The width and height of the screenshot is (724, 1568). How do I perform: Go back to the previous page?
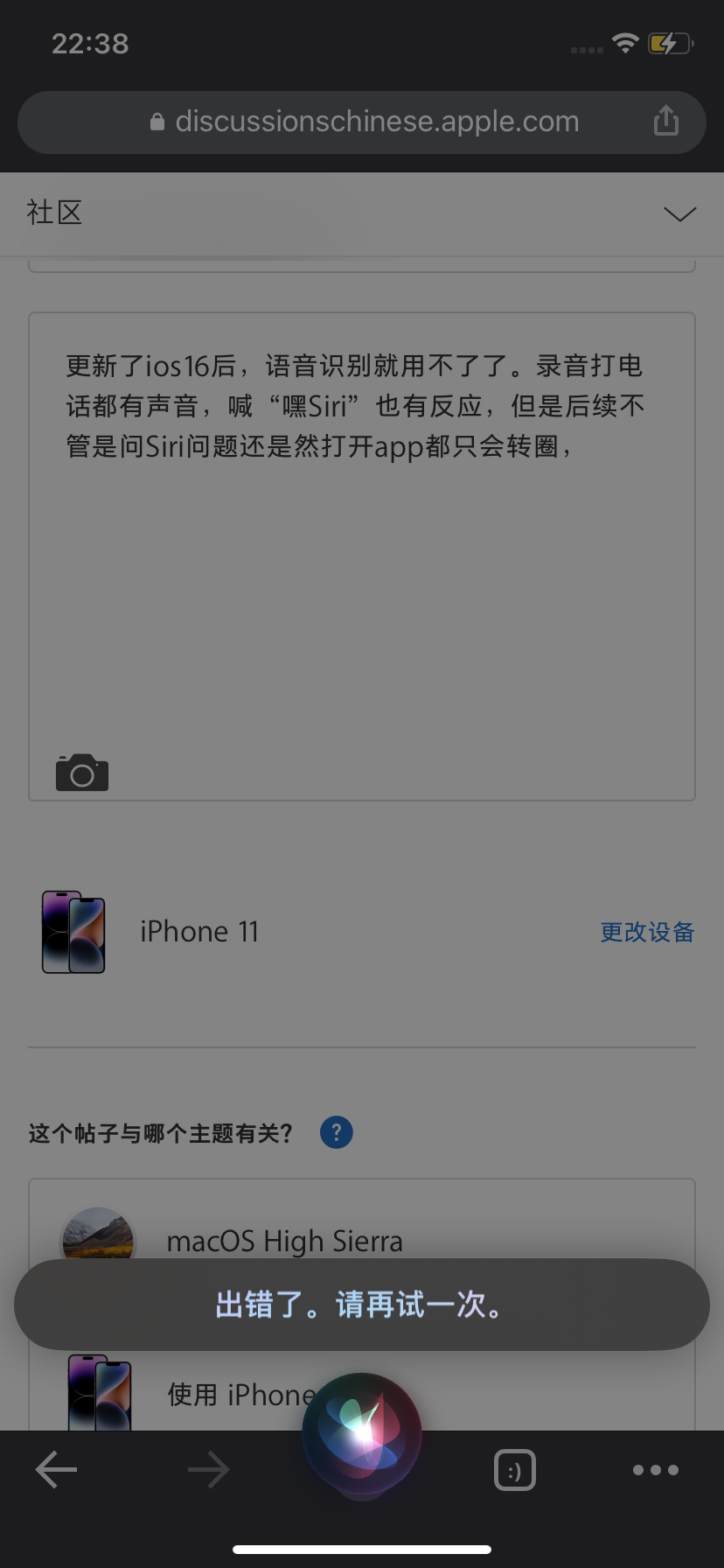pos(57,1470)
